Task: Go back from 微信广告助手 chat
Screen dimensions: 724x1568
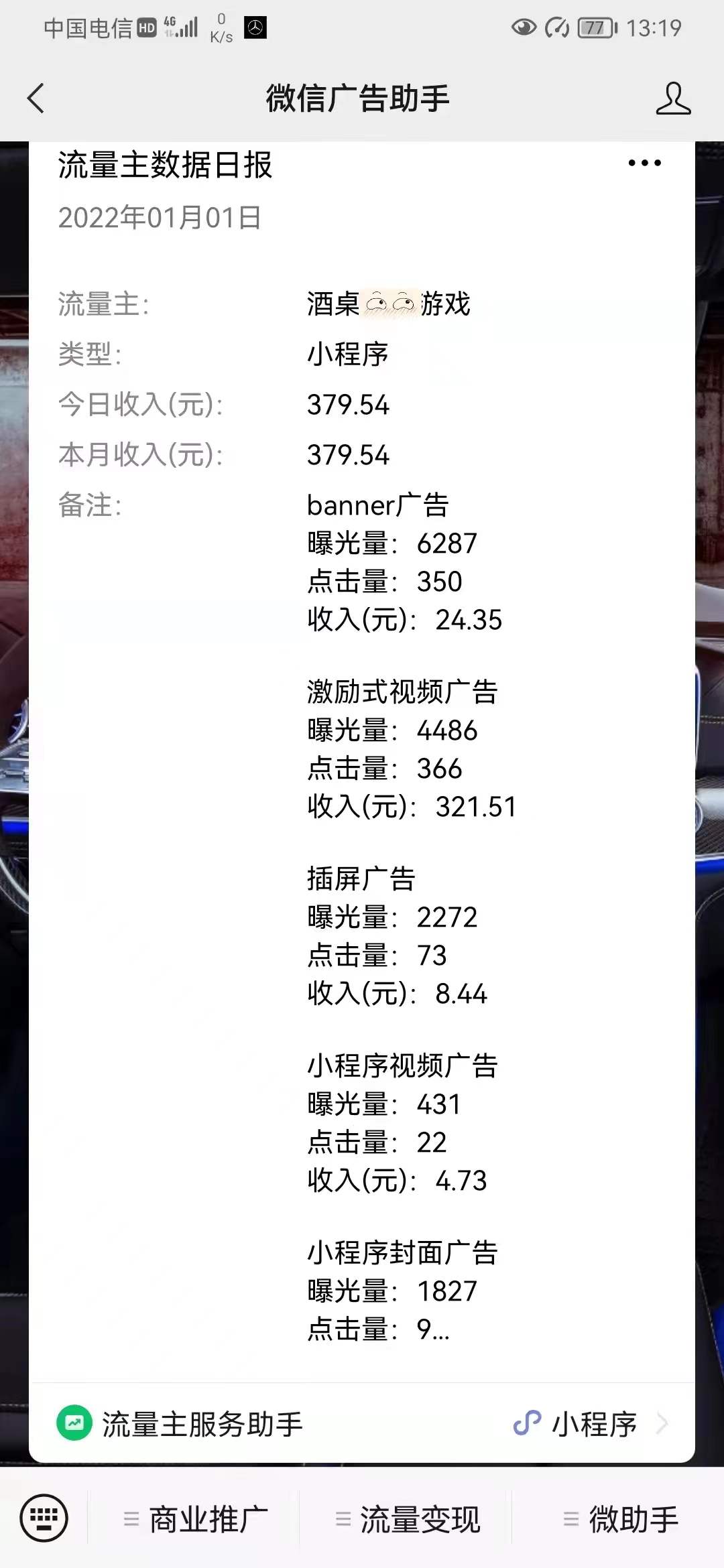Action: click(x=36, y=99)
